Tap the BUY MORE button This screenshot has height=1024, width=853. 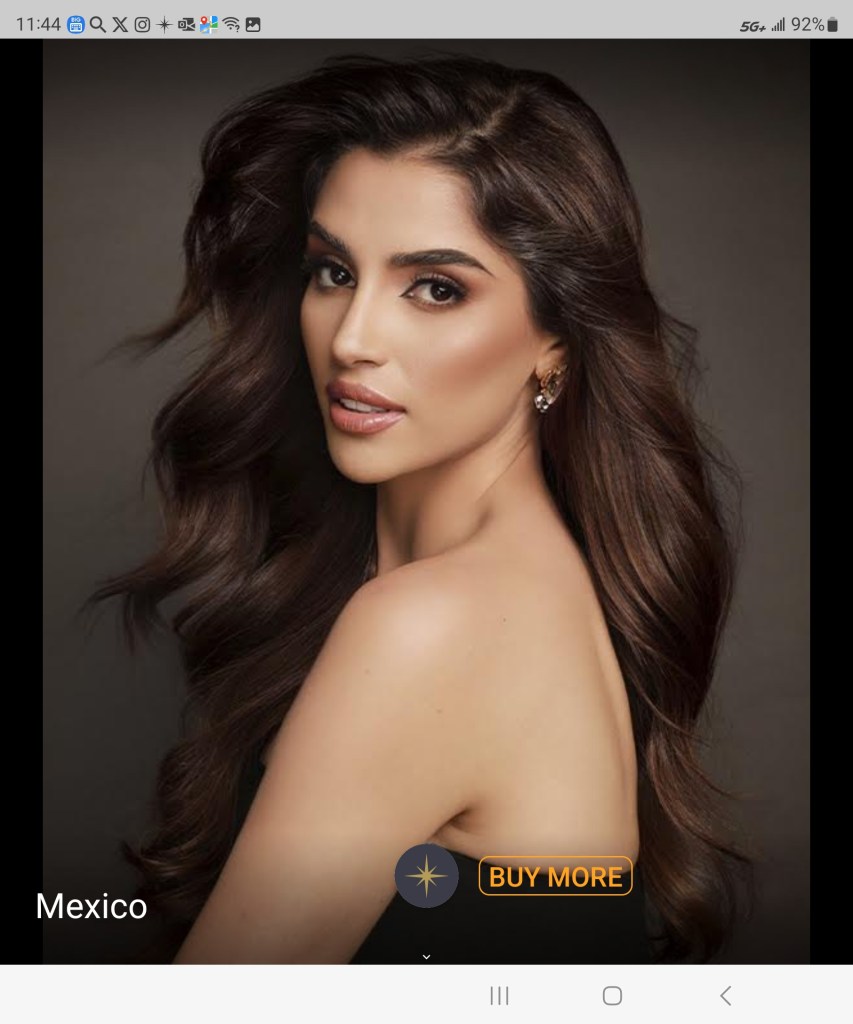tap(555, 877)
